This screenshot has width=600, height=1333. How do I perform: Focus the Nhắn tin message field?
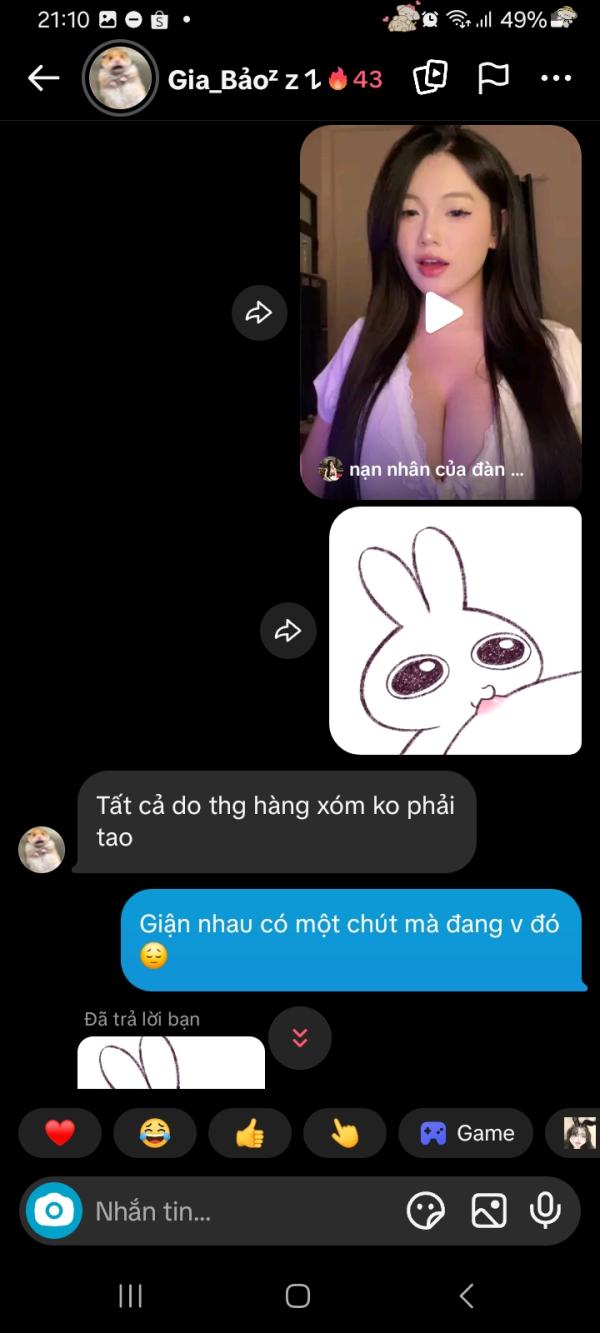(x=240, y=1211)
